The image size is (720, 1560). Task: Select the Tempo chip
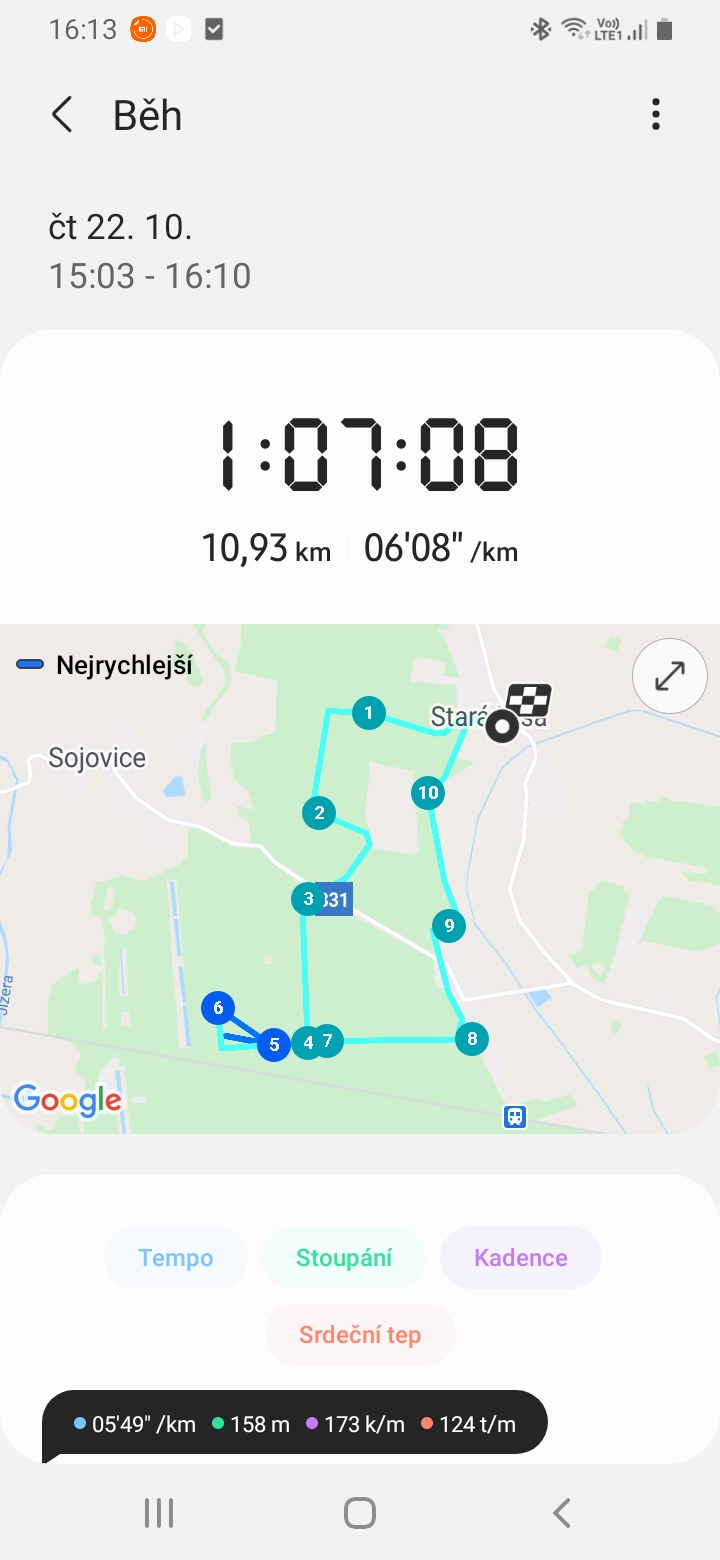pyautogui.click(x=176, y=1257)
